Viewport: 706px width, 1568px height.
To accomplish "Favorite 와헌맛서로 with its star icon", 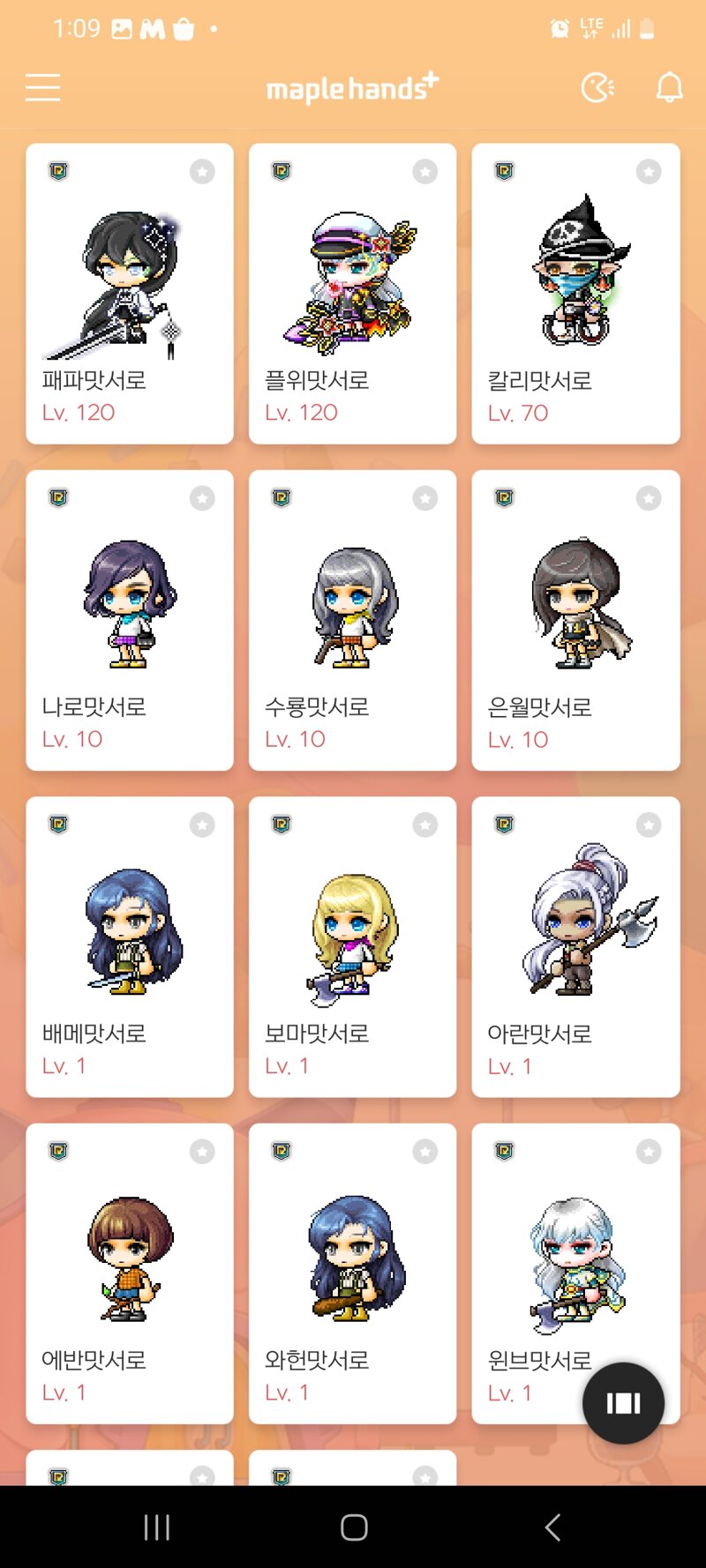I will [425, 1151].
